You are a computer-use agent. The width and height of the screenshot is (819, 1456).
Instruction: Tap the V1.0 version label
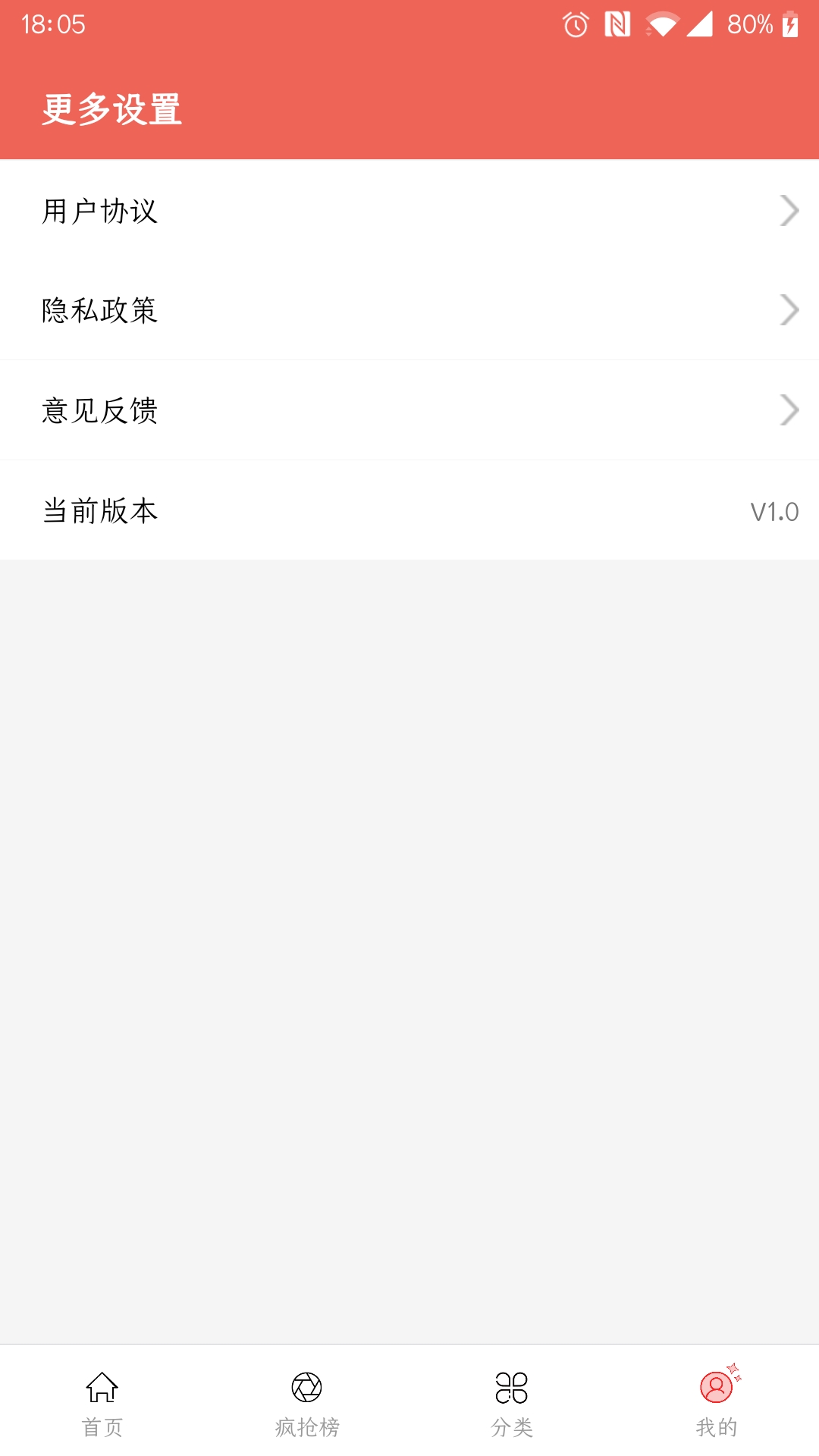pyautogui.click(x=773, y=511)
